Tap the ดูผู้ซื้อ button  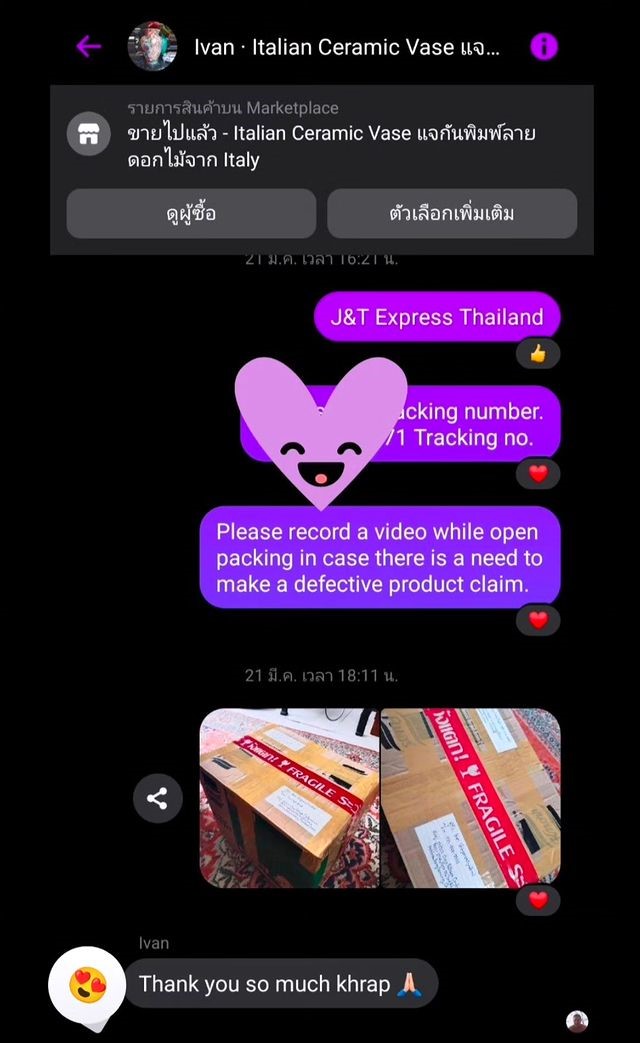(x=191, y=213)
